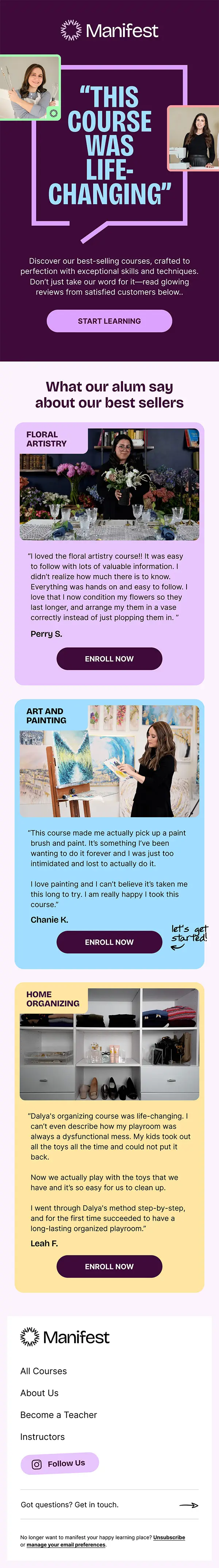The height and width of the screenshot is (1568, 219).
Task: Open manage your email preferences
Action: [x=66, y=1545]
